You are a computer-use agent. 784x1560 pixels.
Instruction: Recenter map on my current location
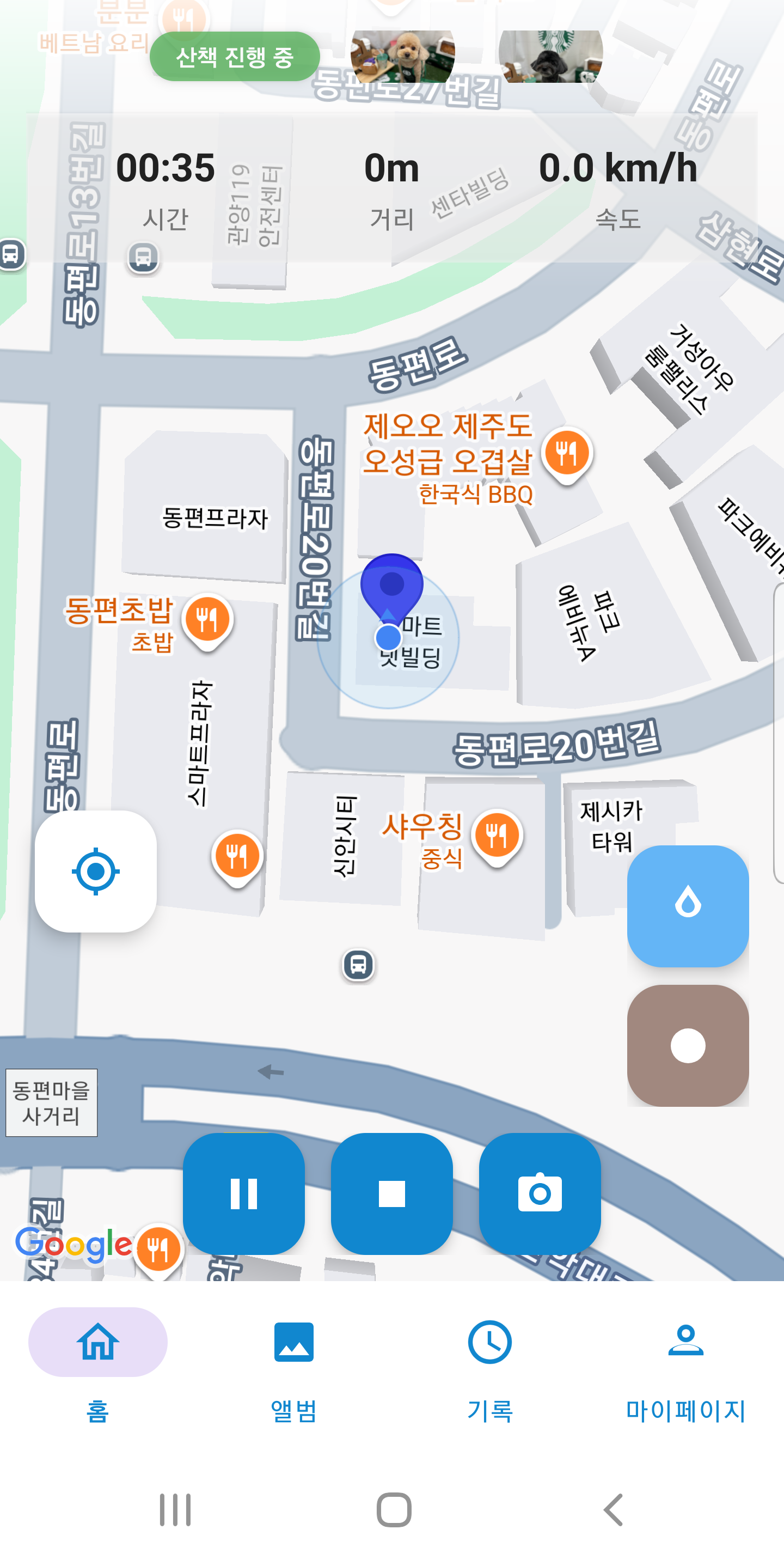96,872
